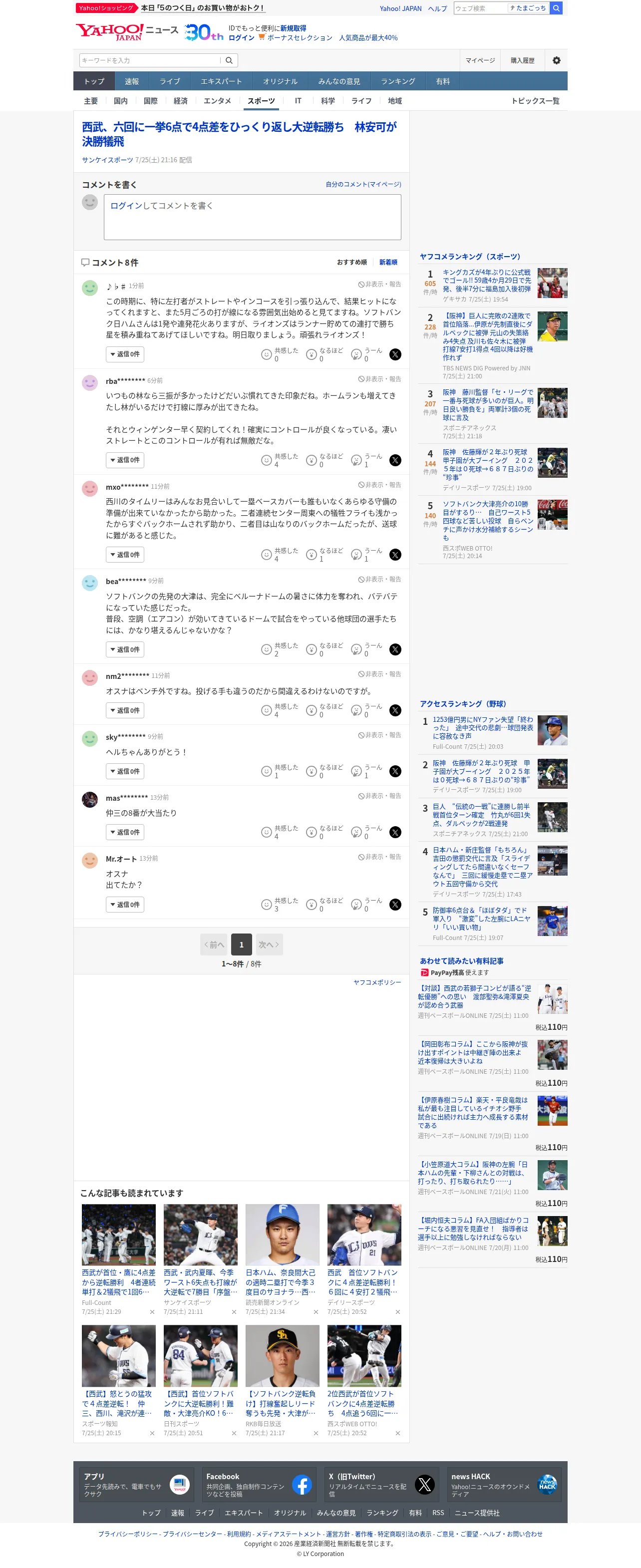Image resolution: width=641 pixels, height=1568 pixels.
Task: Go to the 次へ page button
Action: 269,944
